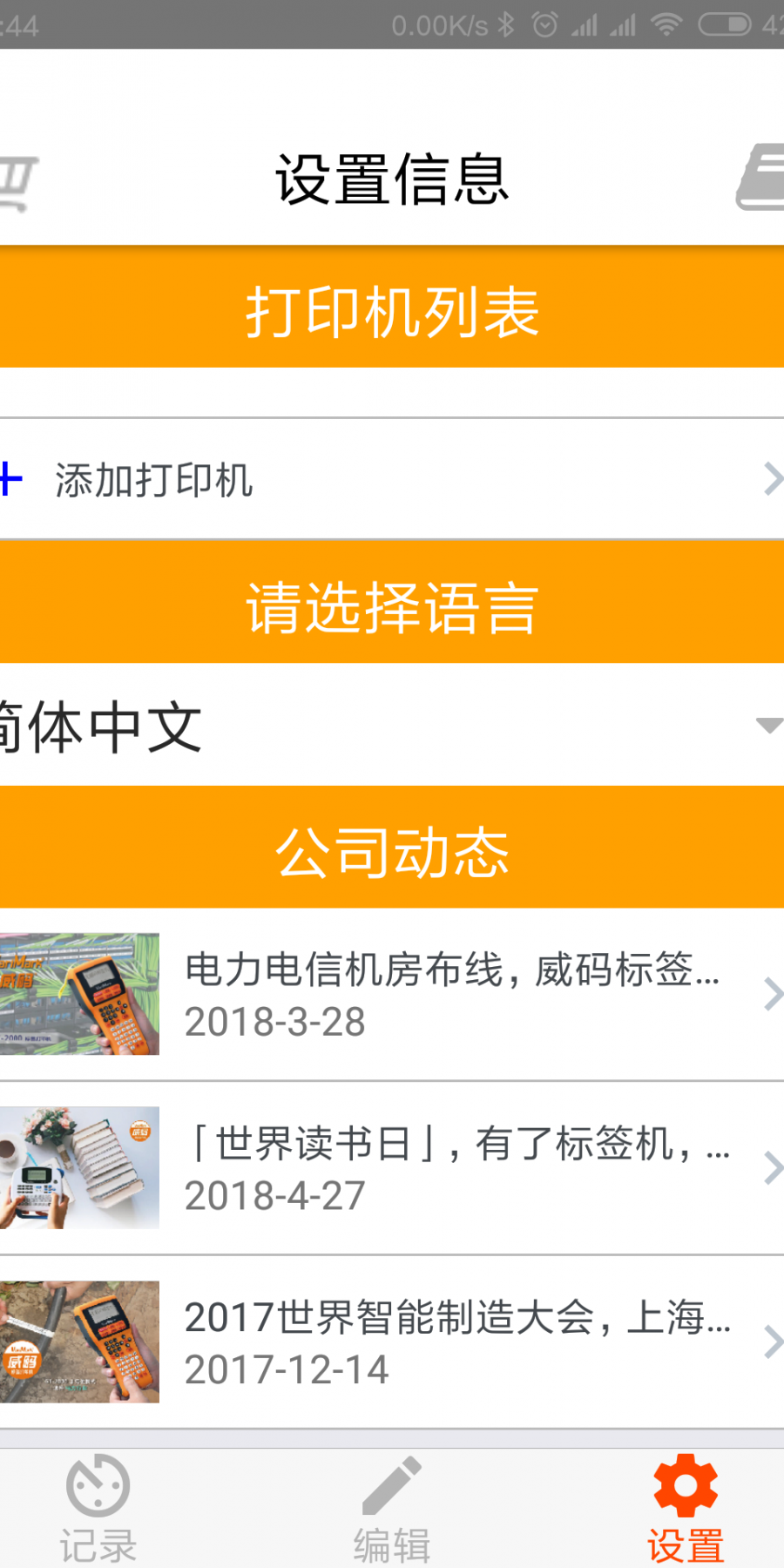The height and width of the screenshot is (1568, 784).
Task: Open the shopping cart icon
Action: (17, 183)
